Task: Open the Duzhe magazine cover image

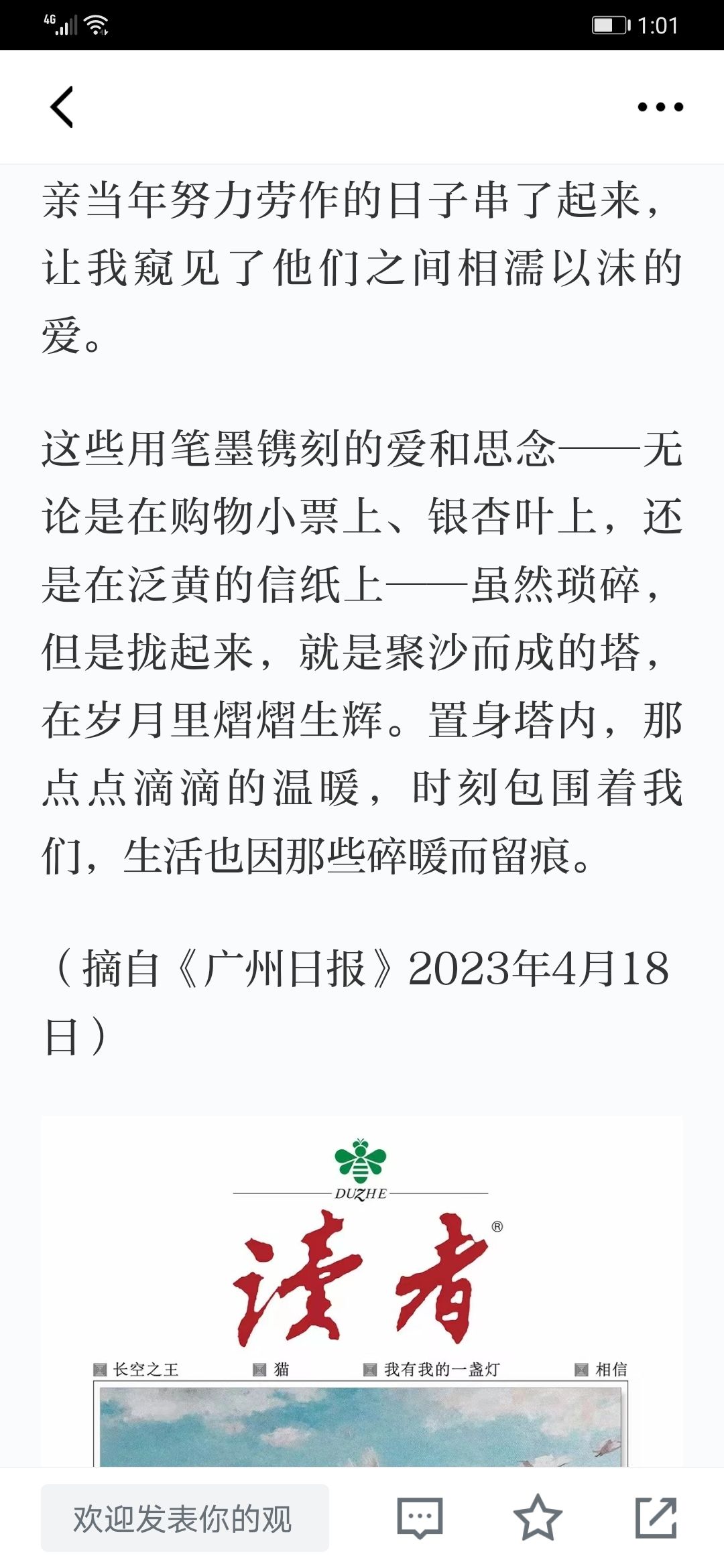Action: [x=362, y=1291]
